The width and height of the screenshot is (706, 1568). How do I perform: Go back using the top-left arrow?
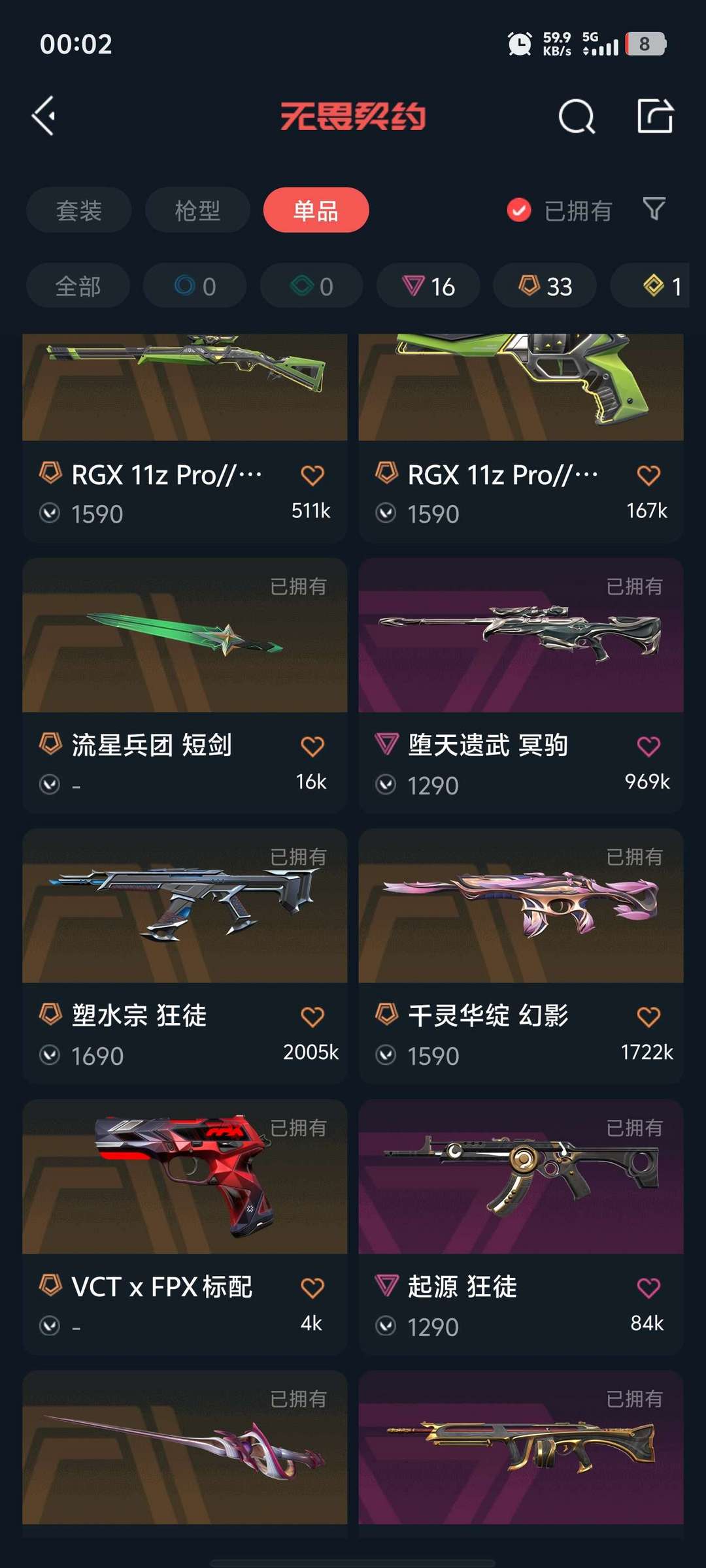tap(44, 116)
